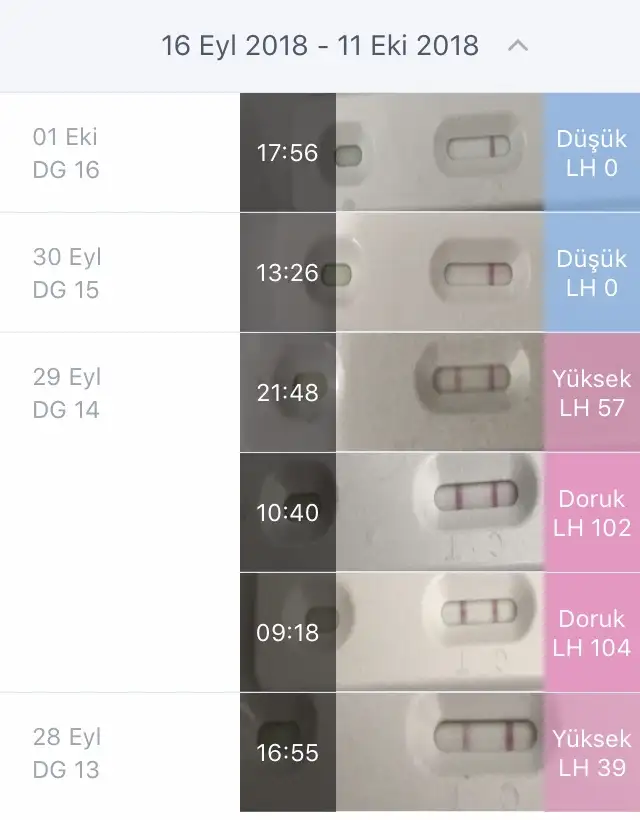Screen dimensions: 640x820
Task: Select the 10:40 Doruk LH 102 test
Action: [x=440, y=513]
